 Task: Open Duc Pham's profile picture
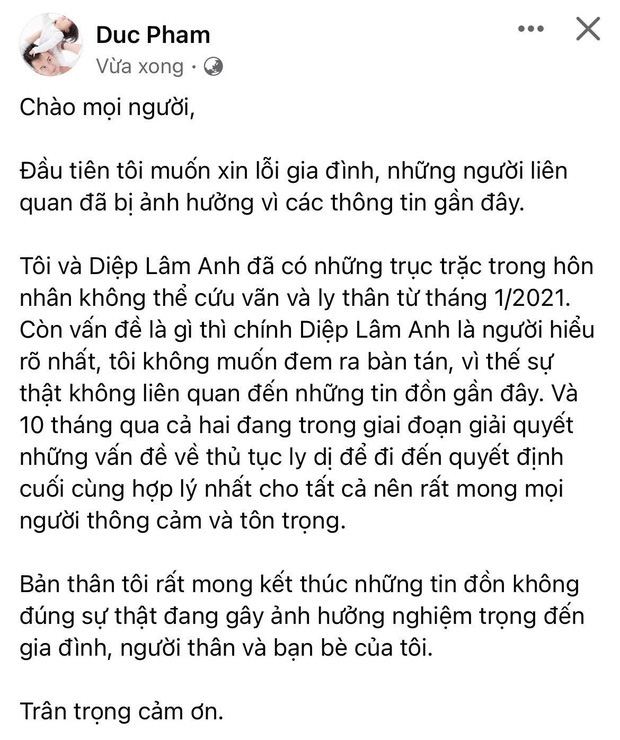click(x=49, y=47)
